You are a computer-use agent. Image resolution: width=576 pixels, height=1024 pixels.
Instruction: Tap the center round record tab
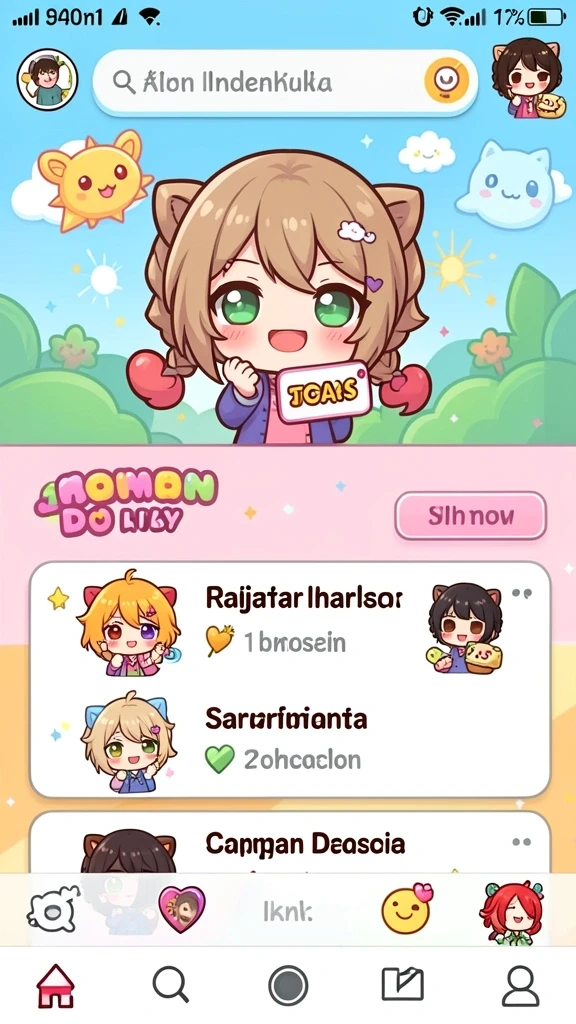tap(288, 985)
